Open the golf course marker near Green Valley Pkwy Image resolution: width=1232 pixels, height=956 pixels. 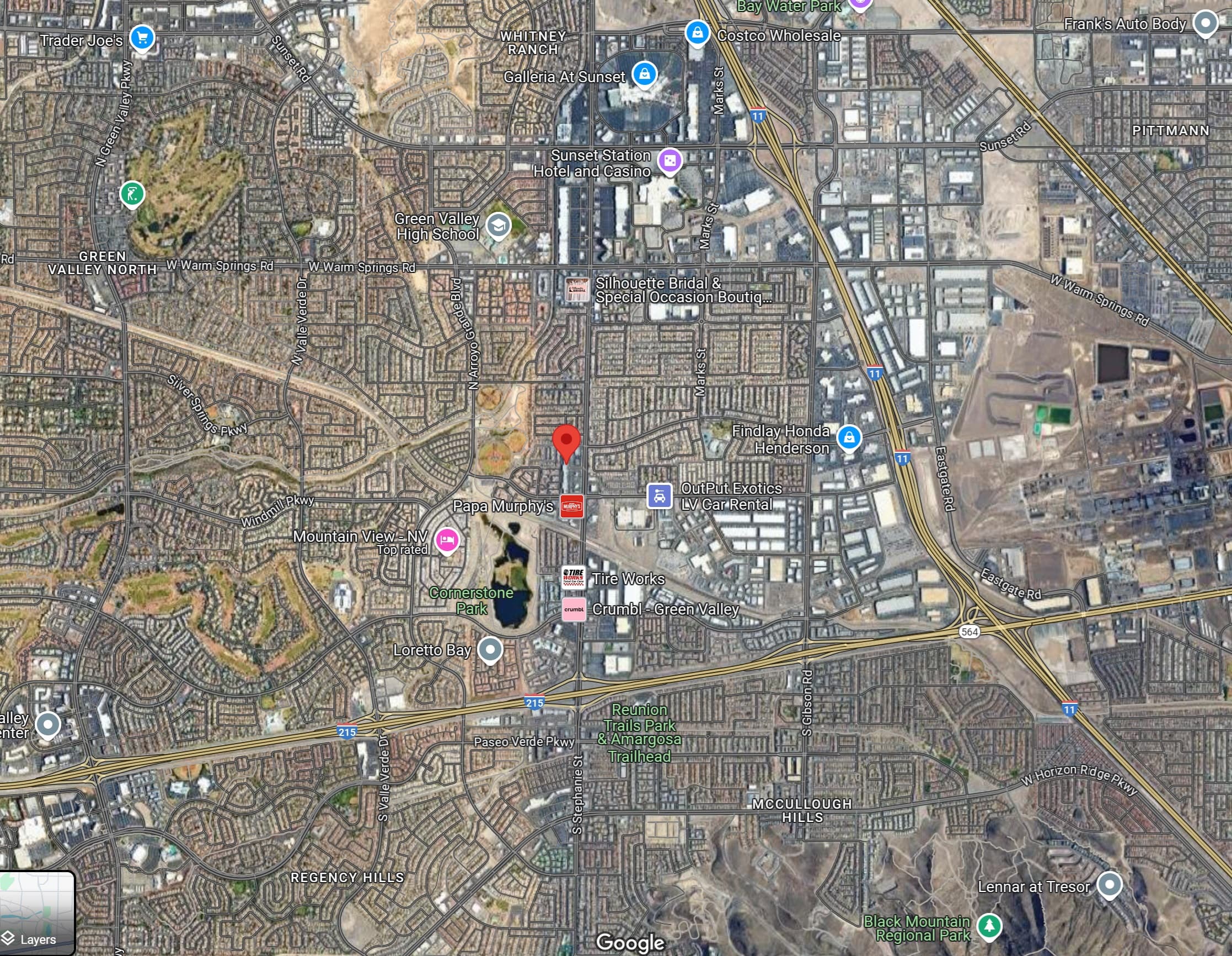[x=132, y=194]
